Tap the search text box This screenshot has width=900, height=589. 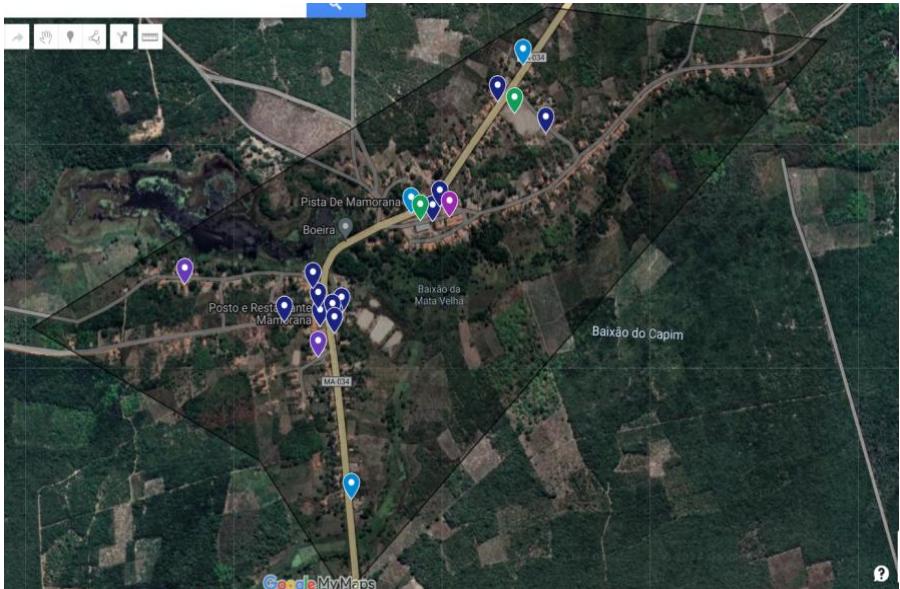150,6
